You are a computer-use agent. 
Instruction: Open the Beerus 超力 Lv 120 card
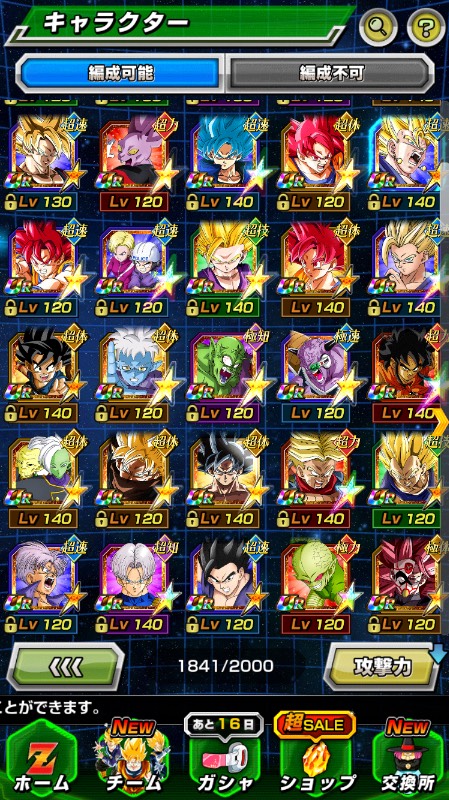134,162
